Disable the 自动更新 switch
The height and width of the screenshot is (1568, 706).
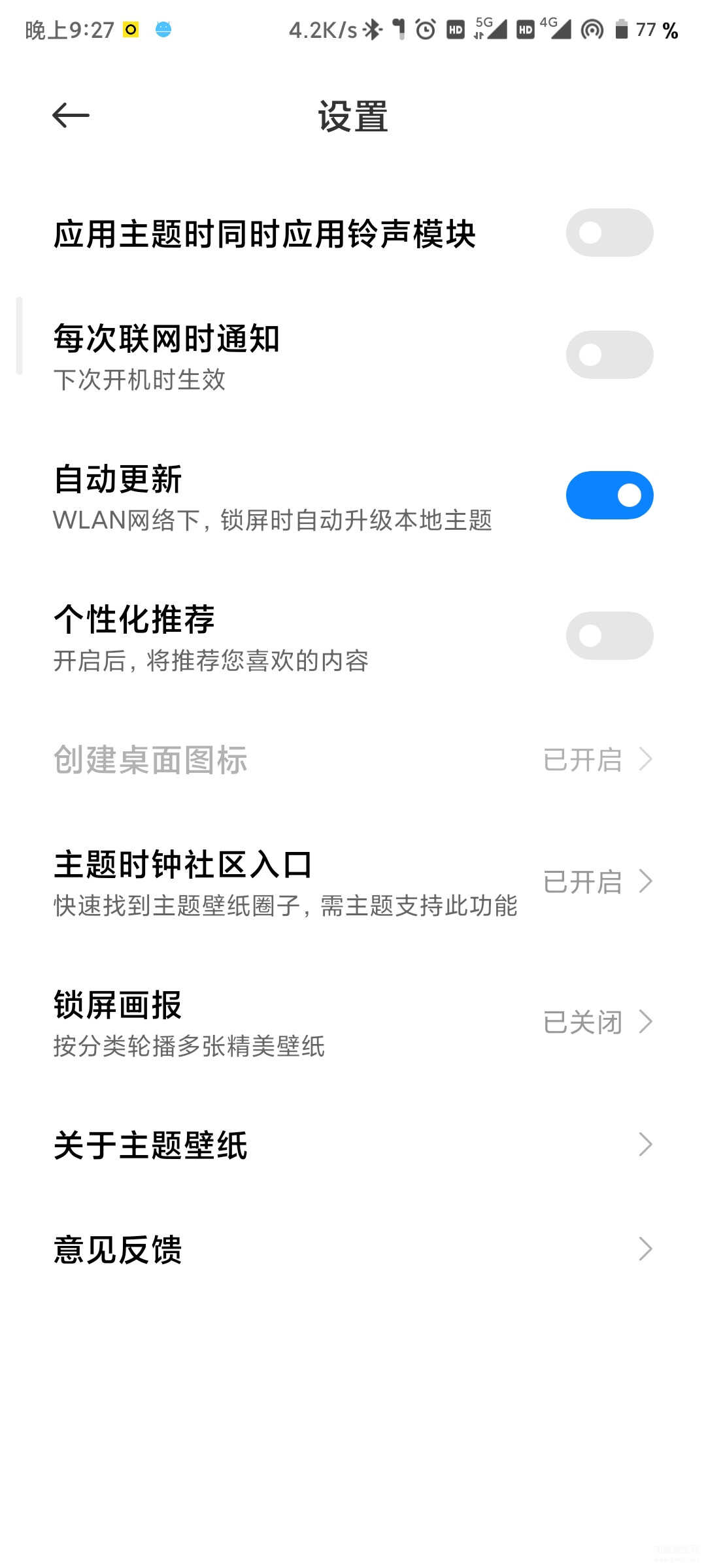(609, 495)
